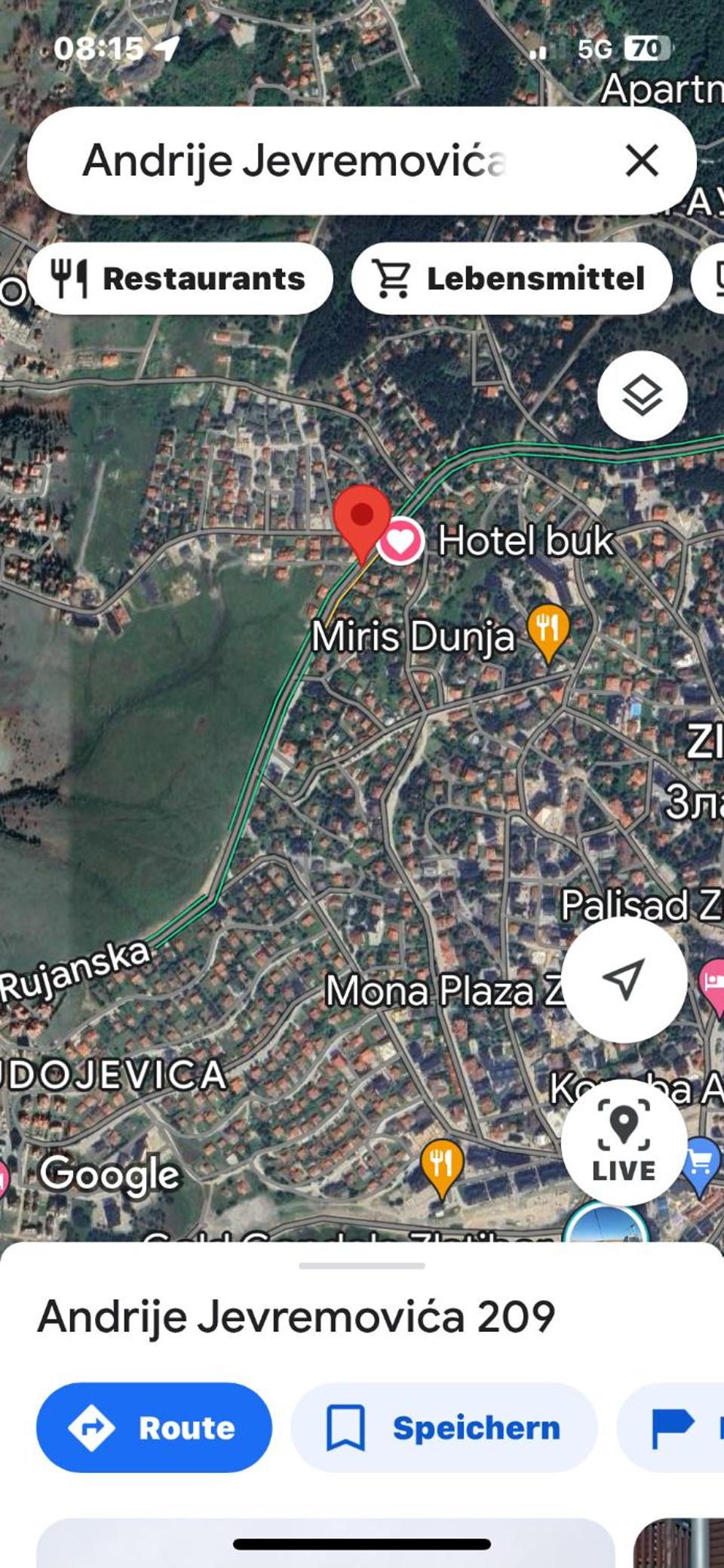Open the map layers selector
Image resolution: width=724 pixels, height=1568 pixels.
point(643,395)
